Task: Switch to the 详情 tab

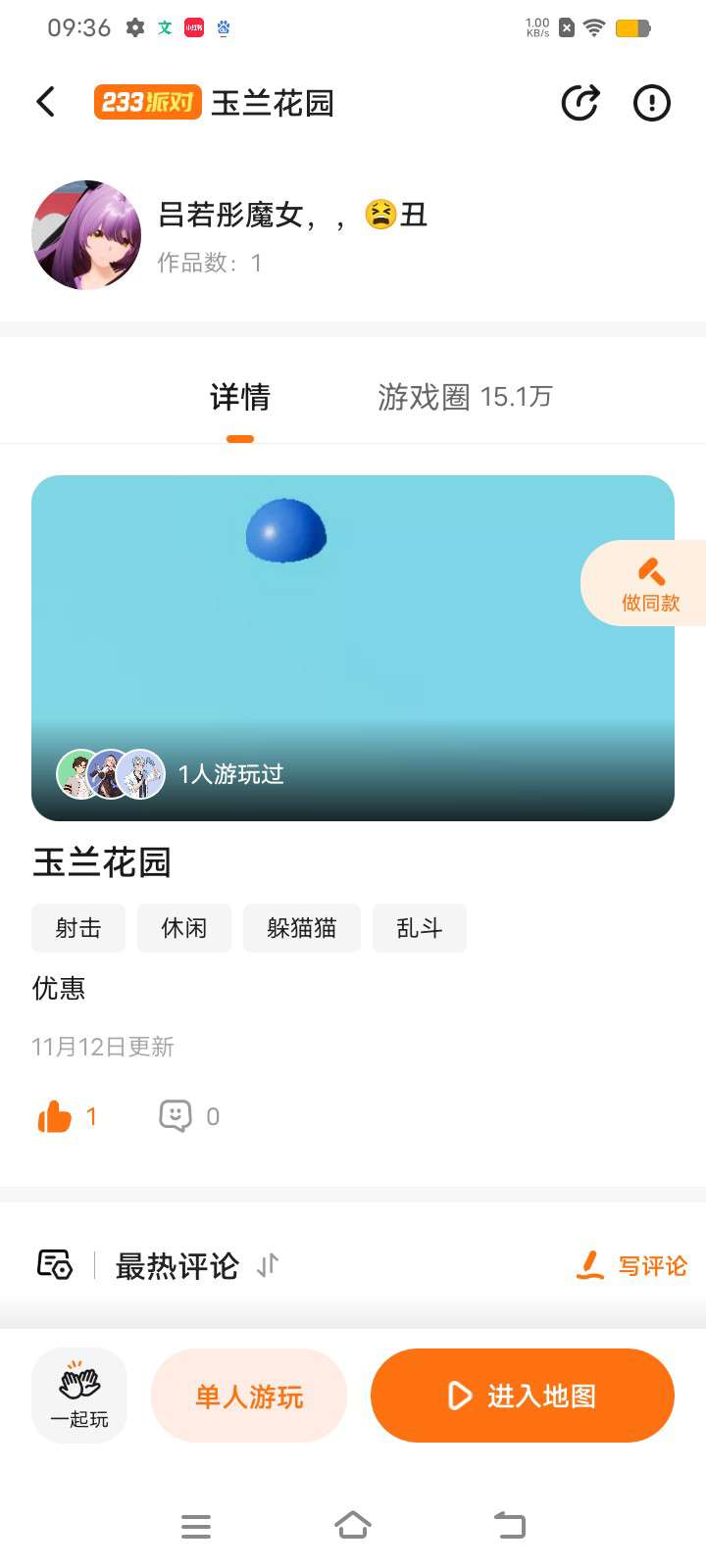Action: click(x=239, y=397)
